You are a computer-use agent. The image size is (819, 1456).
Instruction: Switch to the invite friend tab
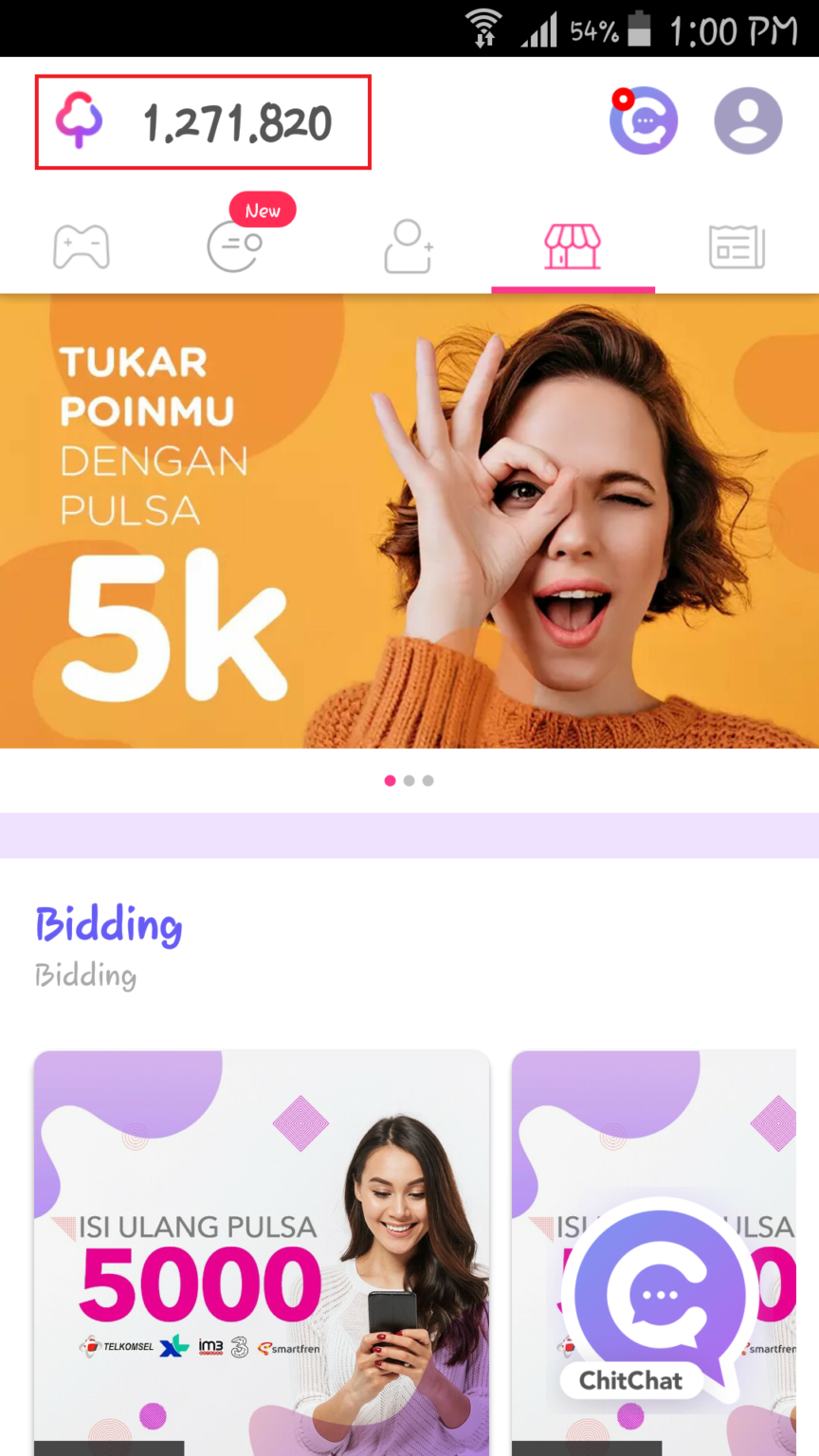click(x=409, y=246)
